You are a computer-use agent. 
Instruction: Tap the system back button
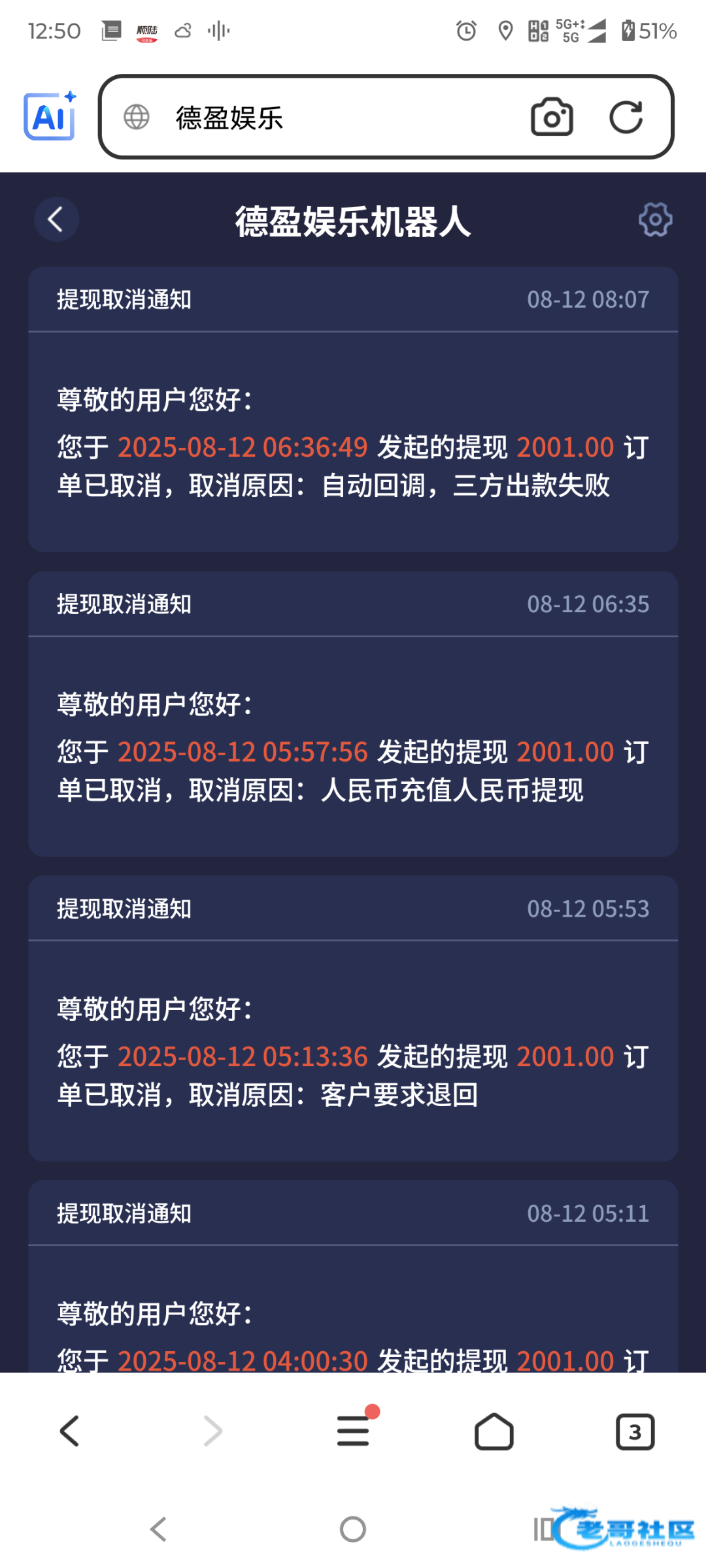159,1529
